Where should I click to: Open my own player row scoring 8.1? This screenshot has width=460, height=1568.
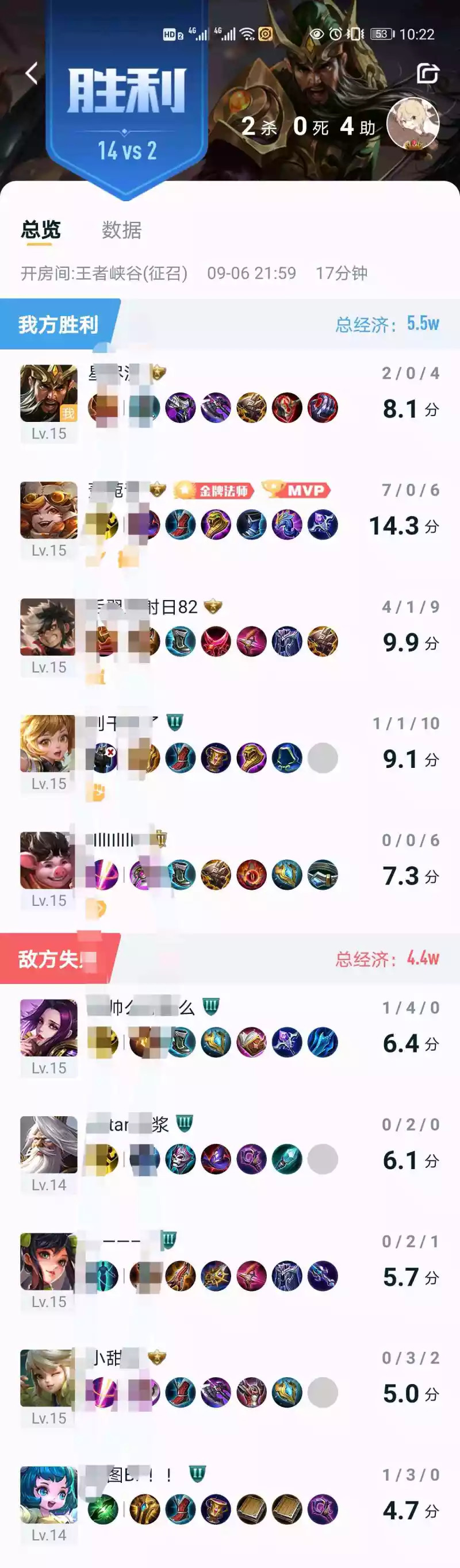[229, 401]
